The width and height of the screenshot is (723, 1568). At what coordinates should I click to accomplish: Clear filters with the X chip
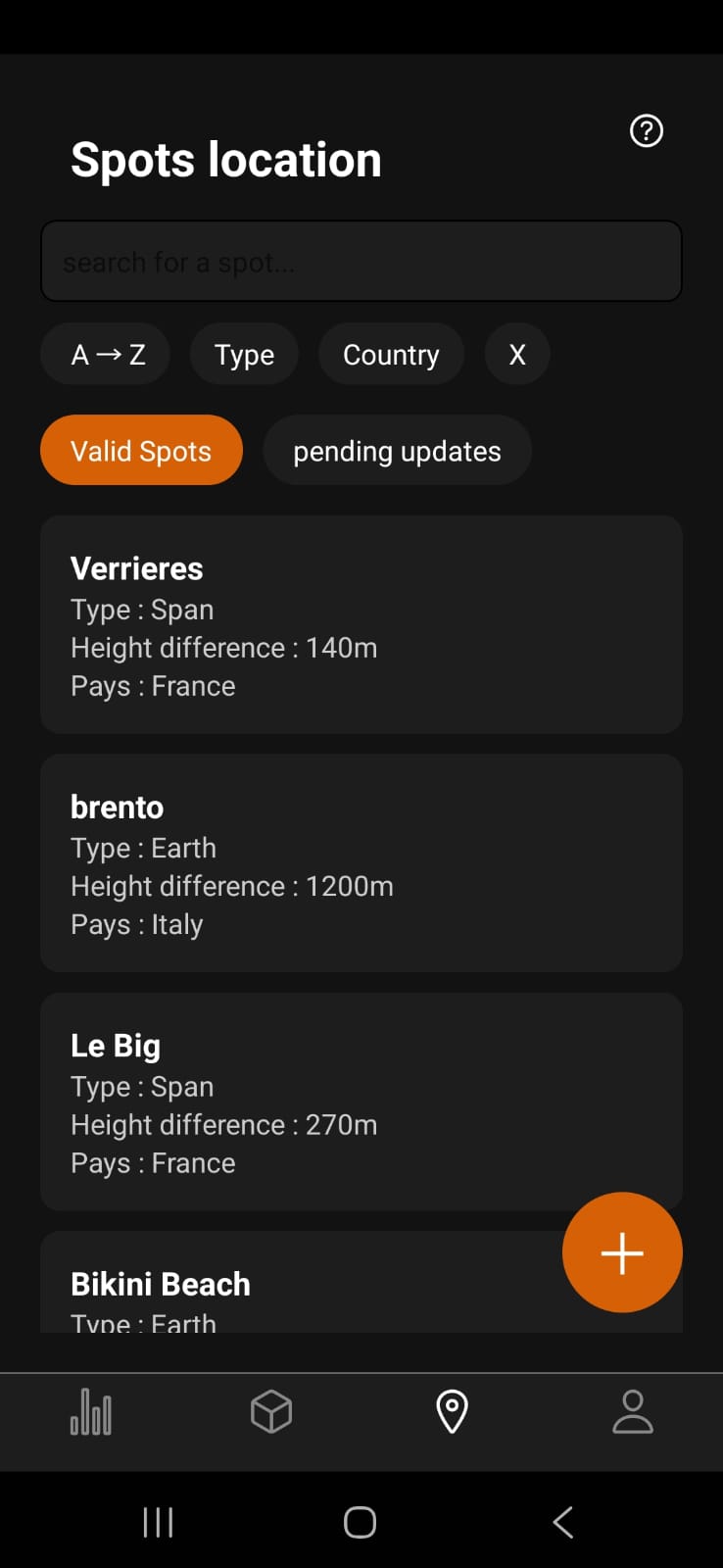click(516, 354)
